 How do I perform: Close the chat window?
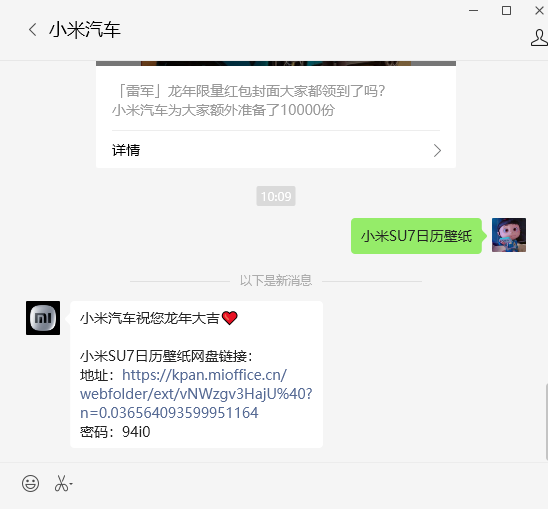click(539, 10)
